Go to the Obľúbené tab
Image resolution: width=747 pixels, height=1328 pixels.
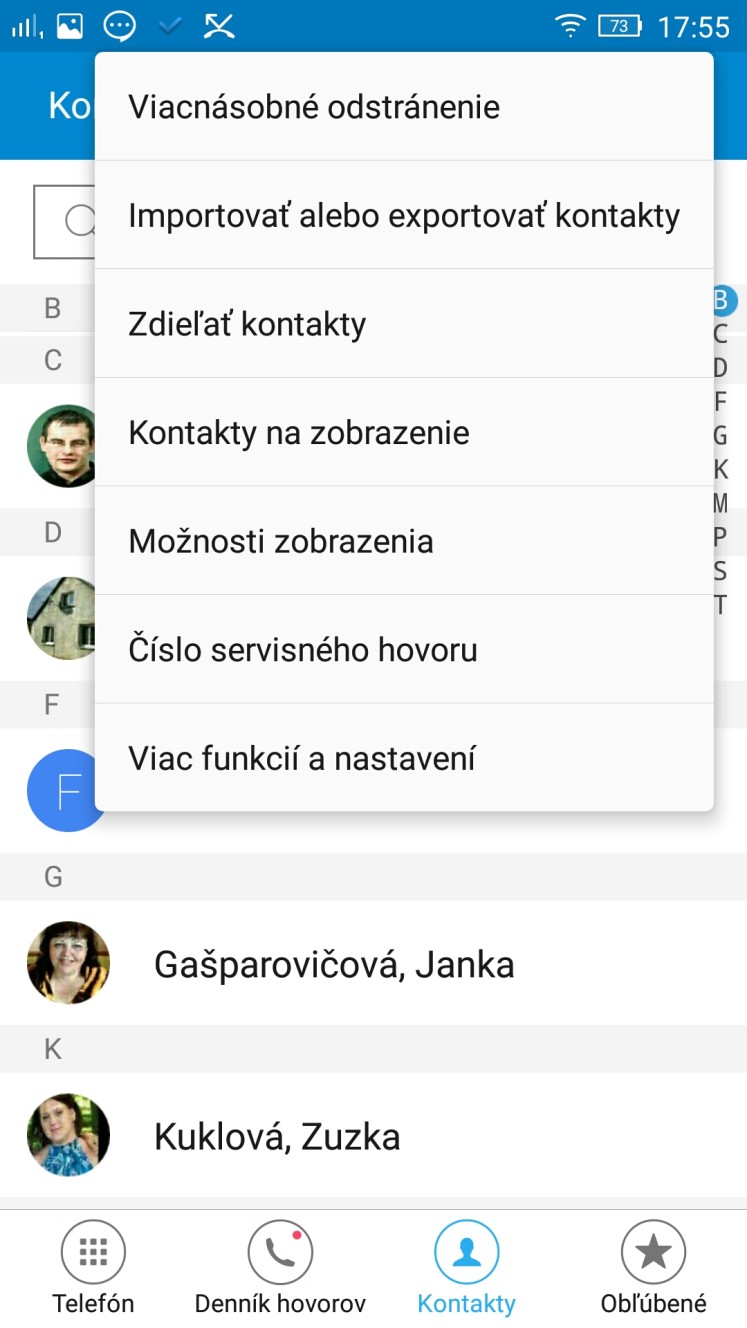[x=653, y=1268]
